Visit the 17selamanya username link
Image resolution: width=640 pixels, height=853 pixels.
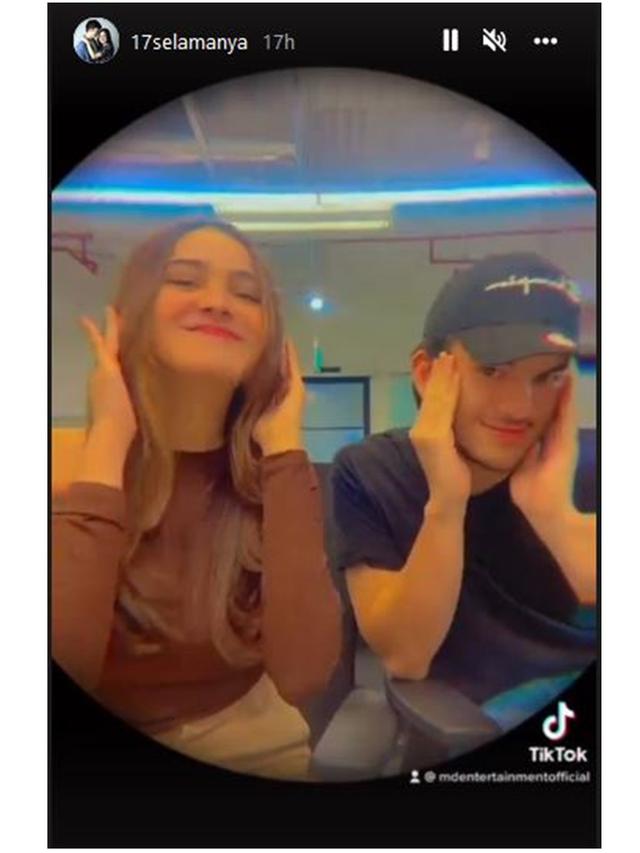(x=188, y=43)
